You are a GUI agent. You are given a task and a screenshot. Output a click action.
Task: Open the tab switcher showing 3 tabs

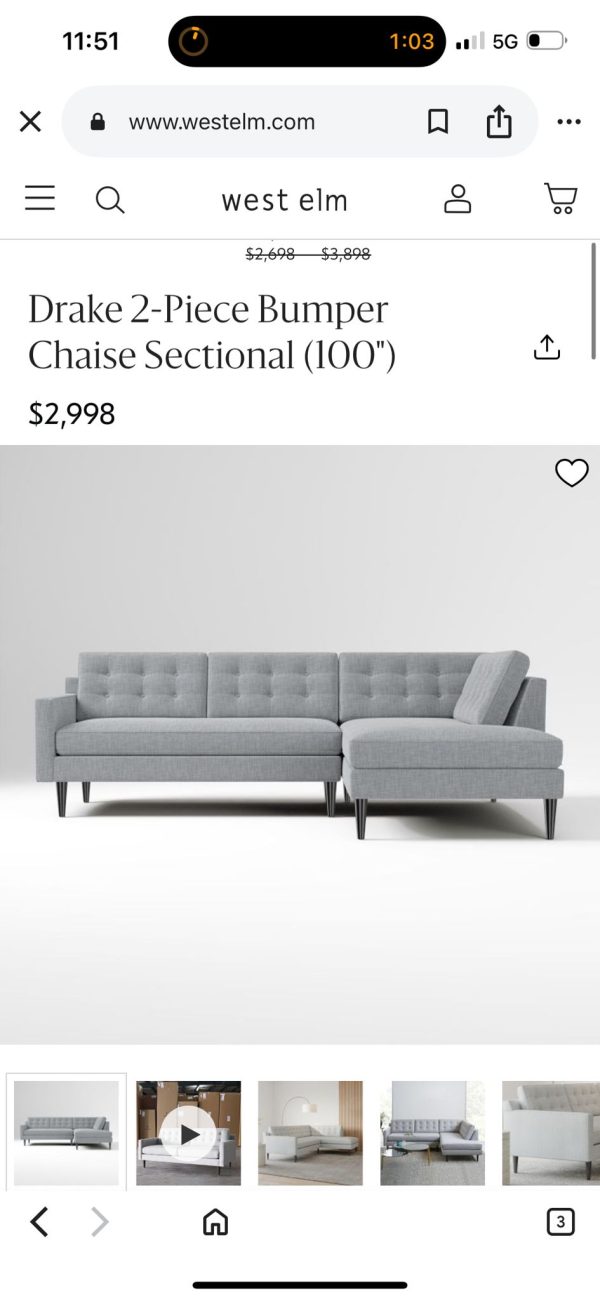(560, 1221)
